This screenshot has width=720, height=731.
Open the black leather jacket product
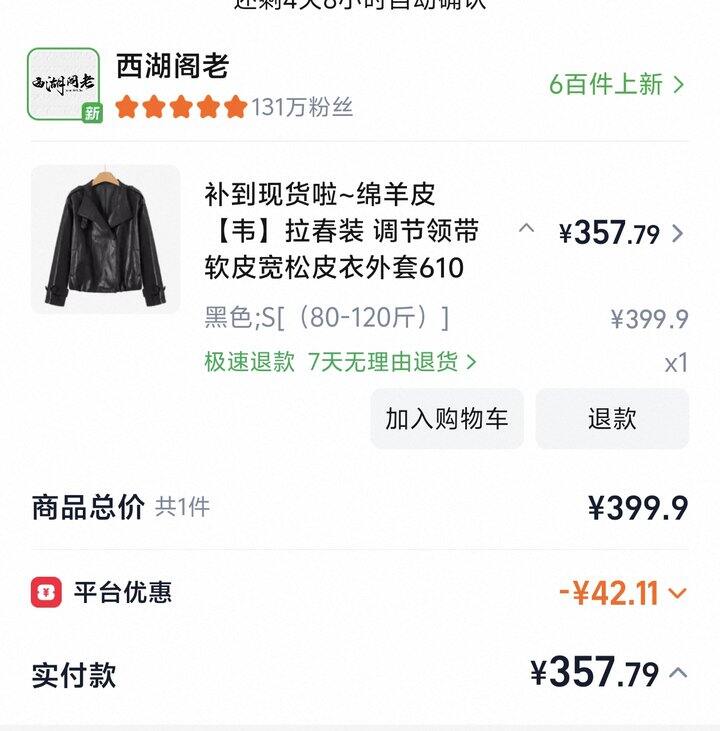tap(106, 239)
